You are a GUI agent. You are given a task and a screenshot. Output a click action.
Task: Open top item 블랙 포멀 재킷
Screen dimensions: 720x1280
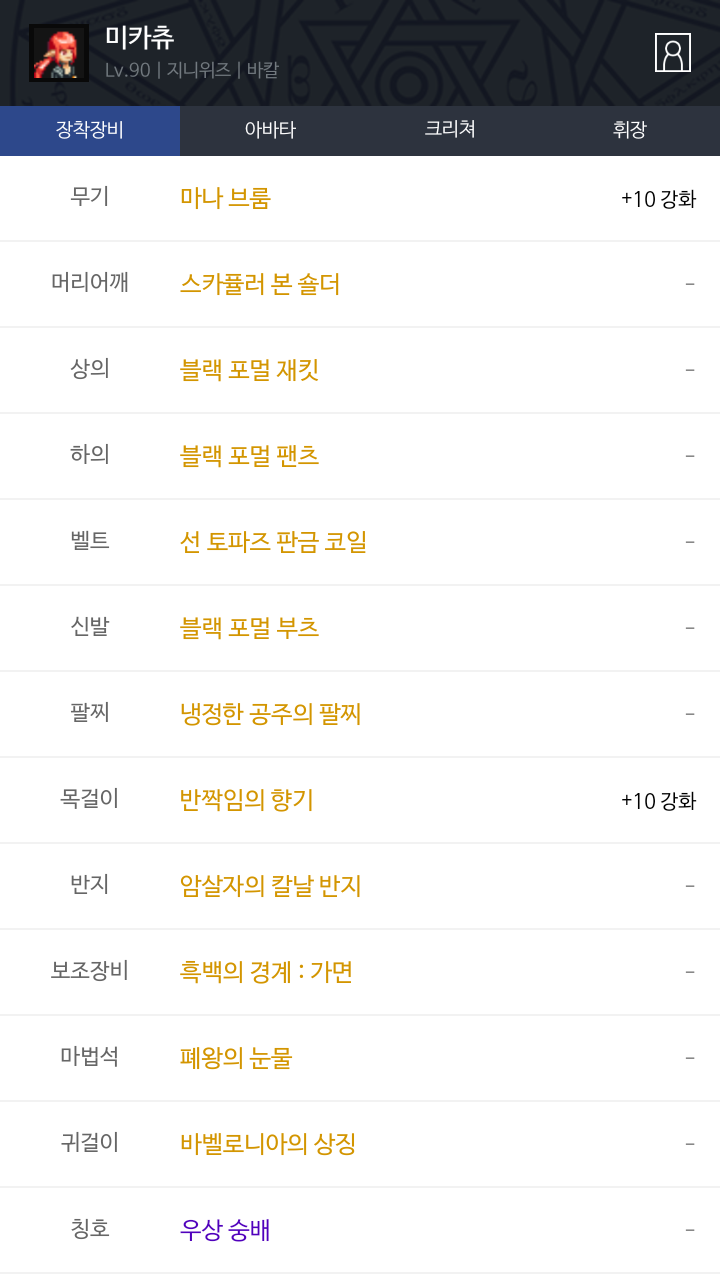(x=249, y=370)
